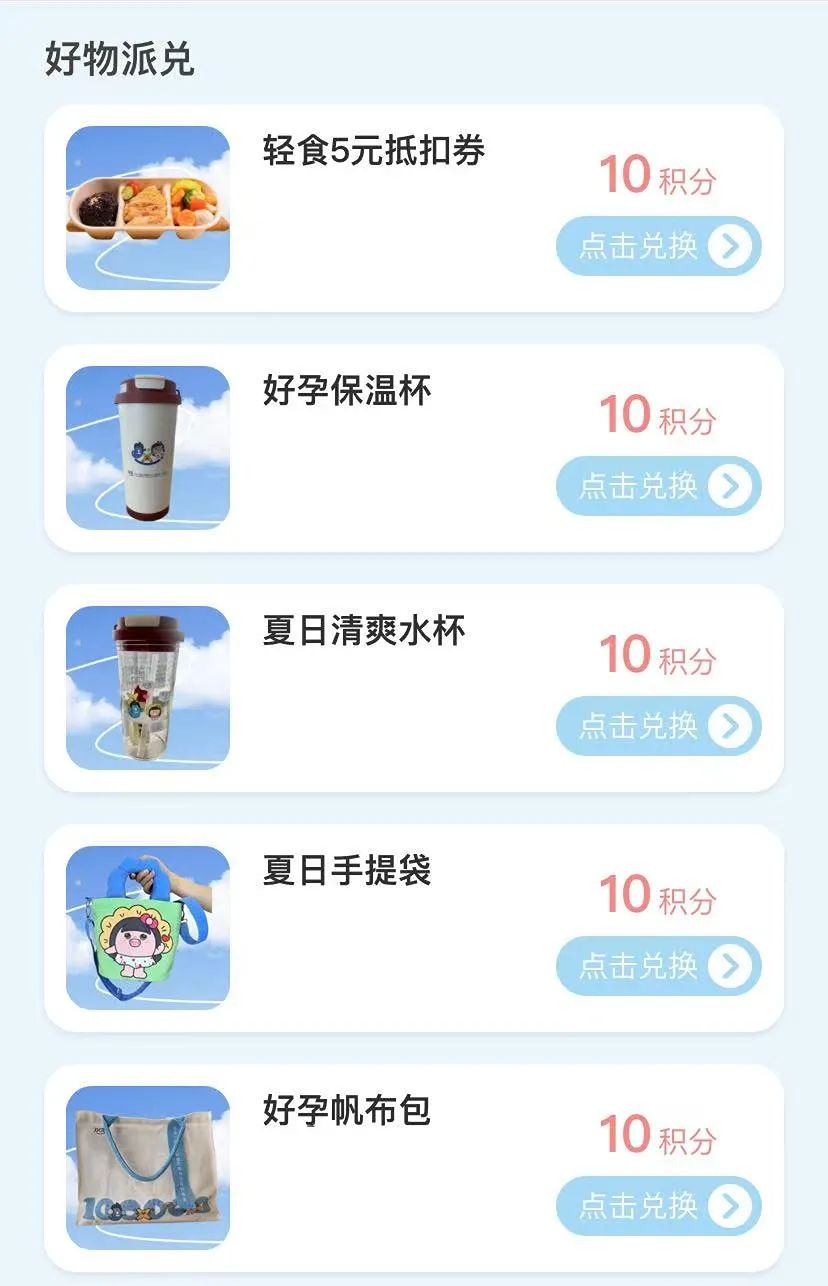
Task: Tap the 10 积分 price on 夏日清爽水杯
Action: (655, 657)
